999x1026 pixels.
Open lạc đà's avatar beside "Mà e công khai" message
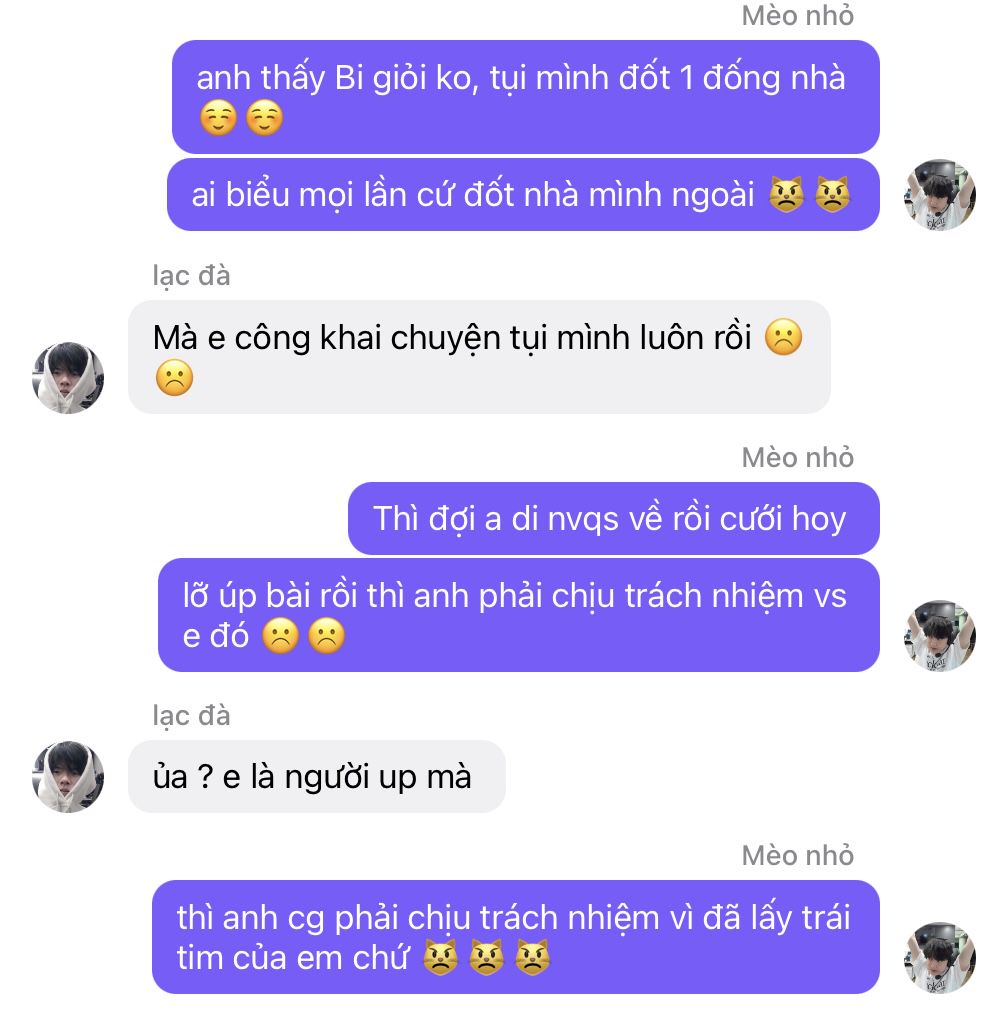68,378
